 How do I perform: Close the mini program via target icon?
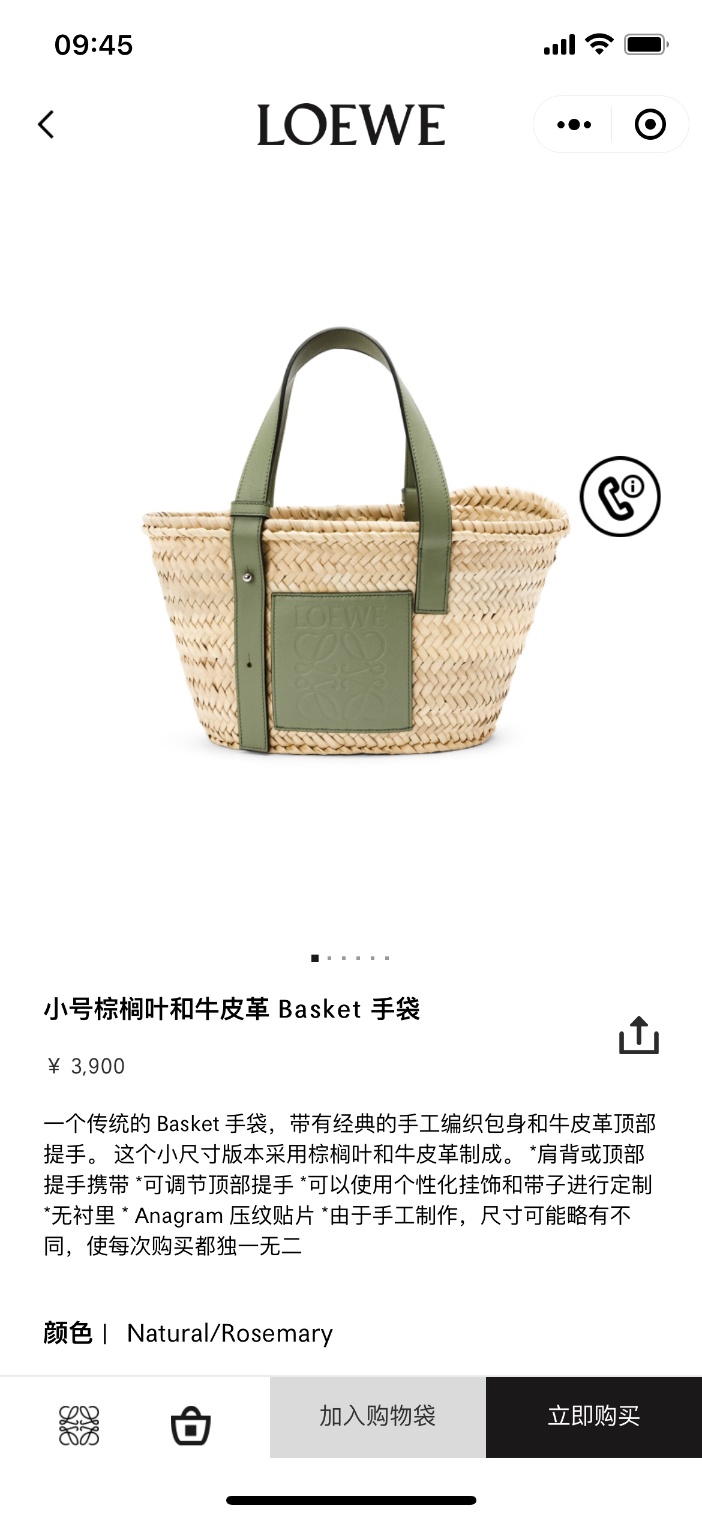tap(650, 125)
